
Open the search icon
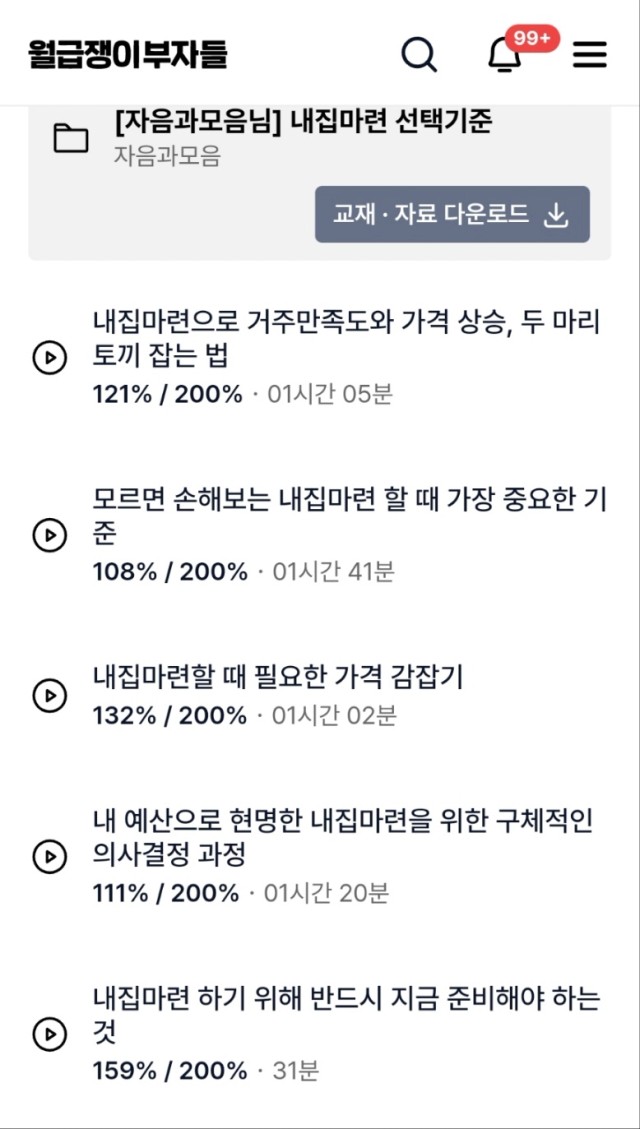pos(419,53)
